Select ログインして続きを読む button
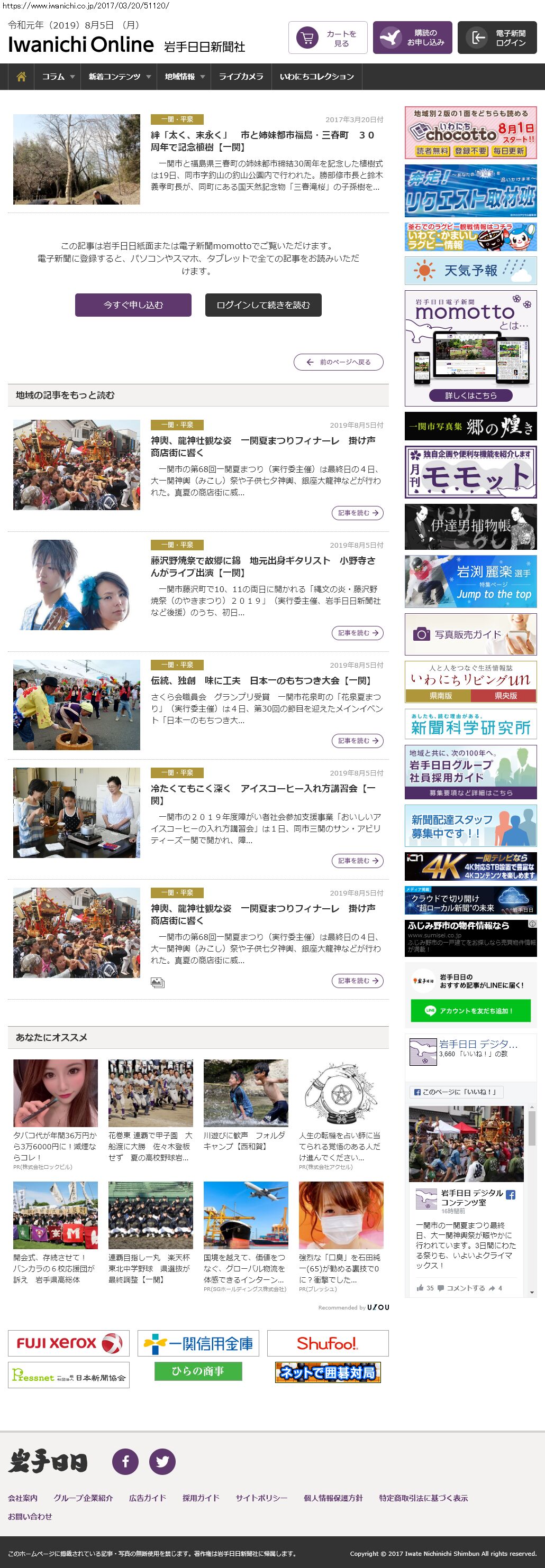 [263, 305]
